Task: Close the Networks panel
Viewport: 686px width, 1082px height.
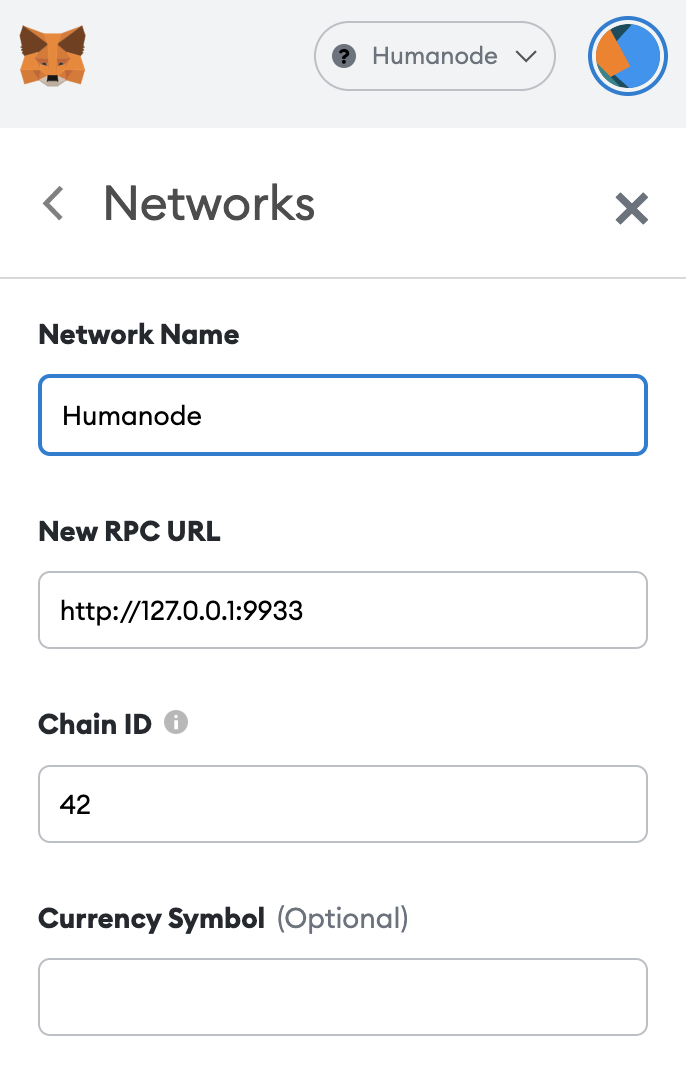Action: point(631,208)
